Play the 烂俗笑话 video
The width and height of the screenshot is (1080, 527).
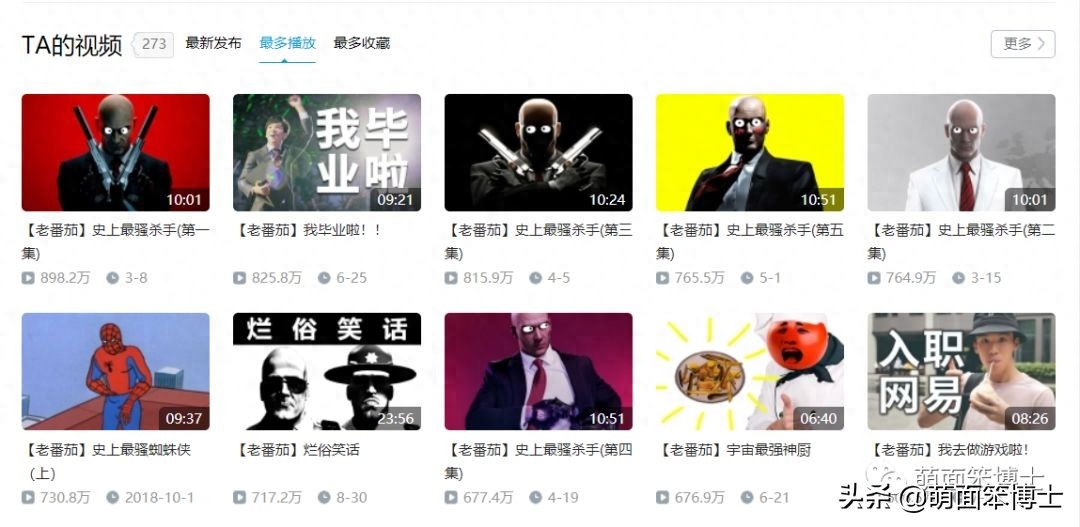coord(326,371)
